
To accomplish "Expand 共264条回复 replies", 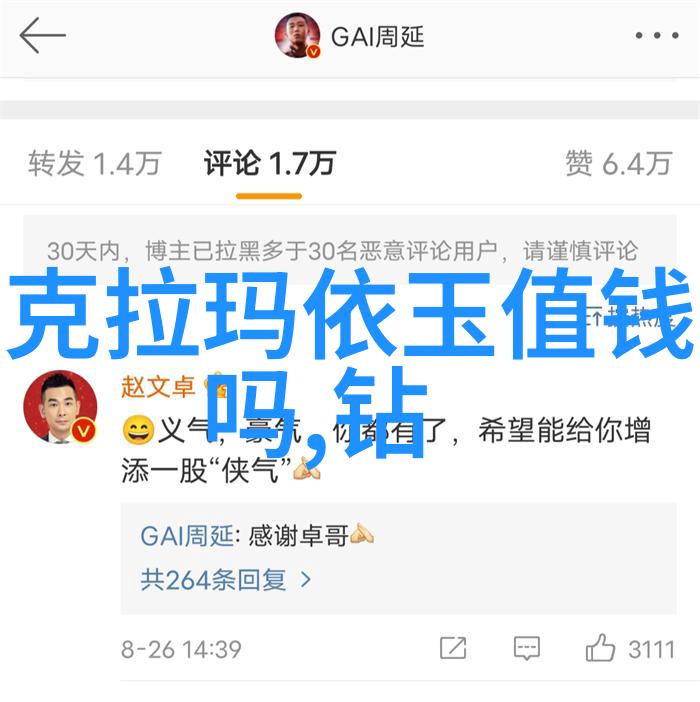I will [x=226, y=579].
